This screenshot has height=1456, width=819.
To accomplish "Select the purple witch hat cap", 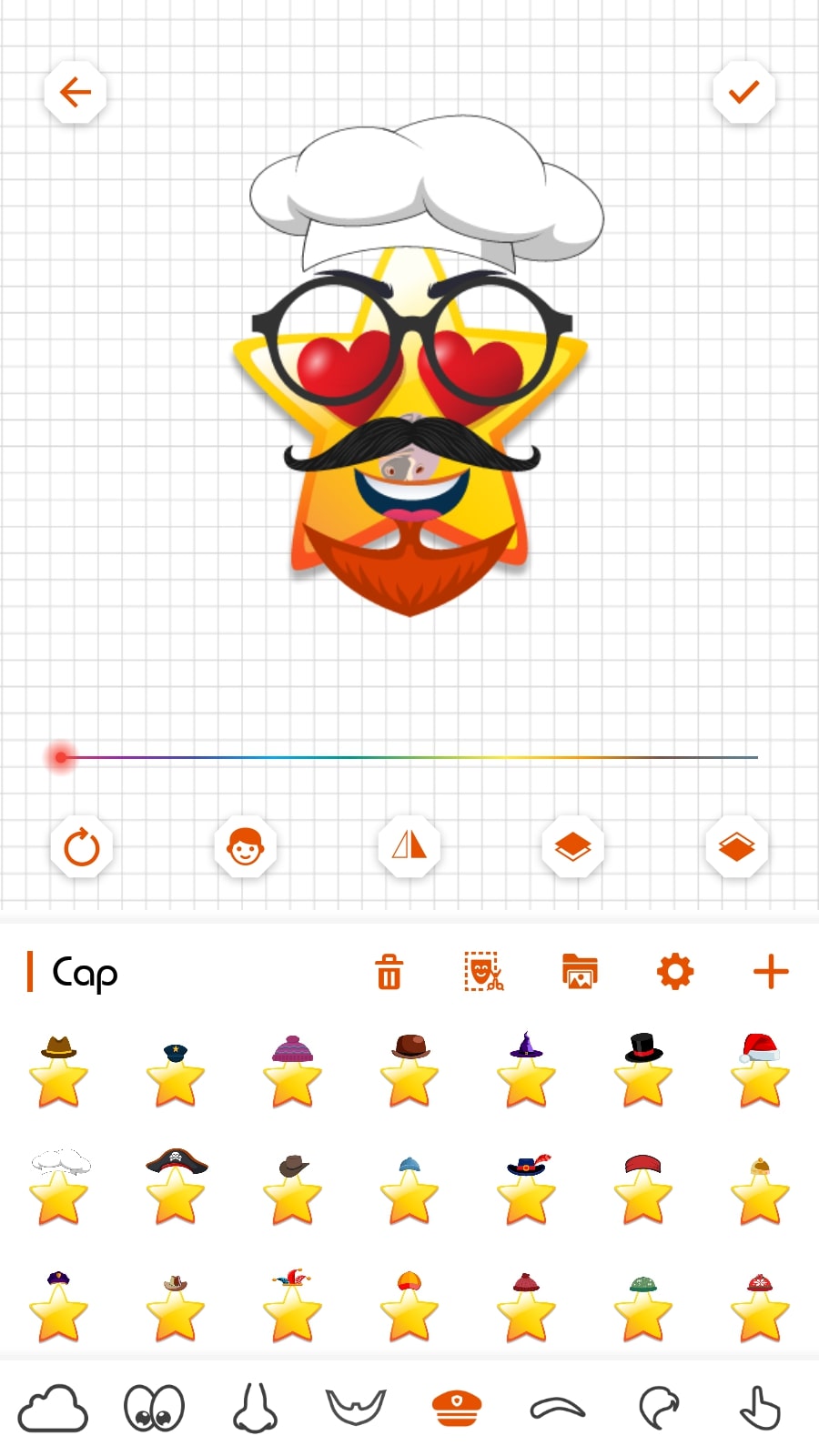I will (526, 1070).
